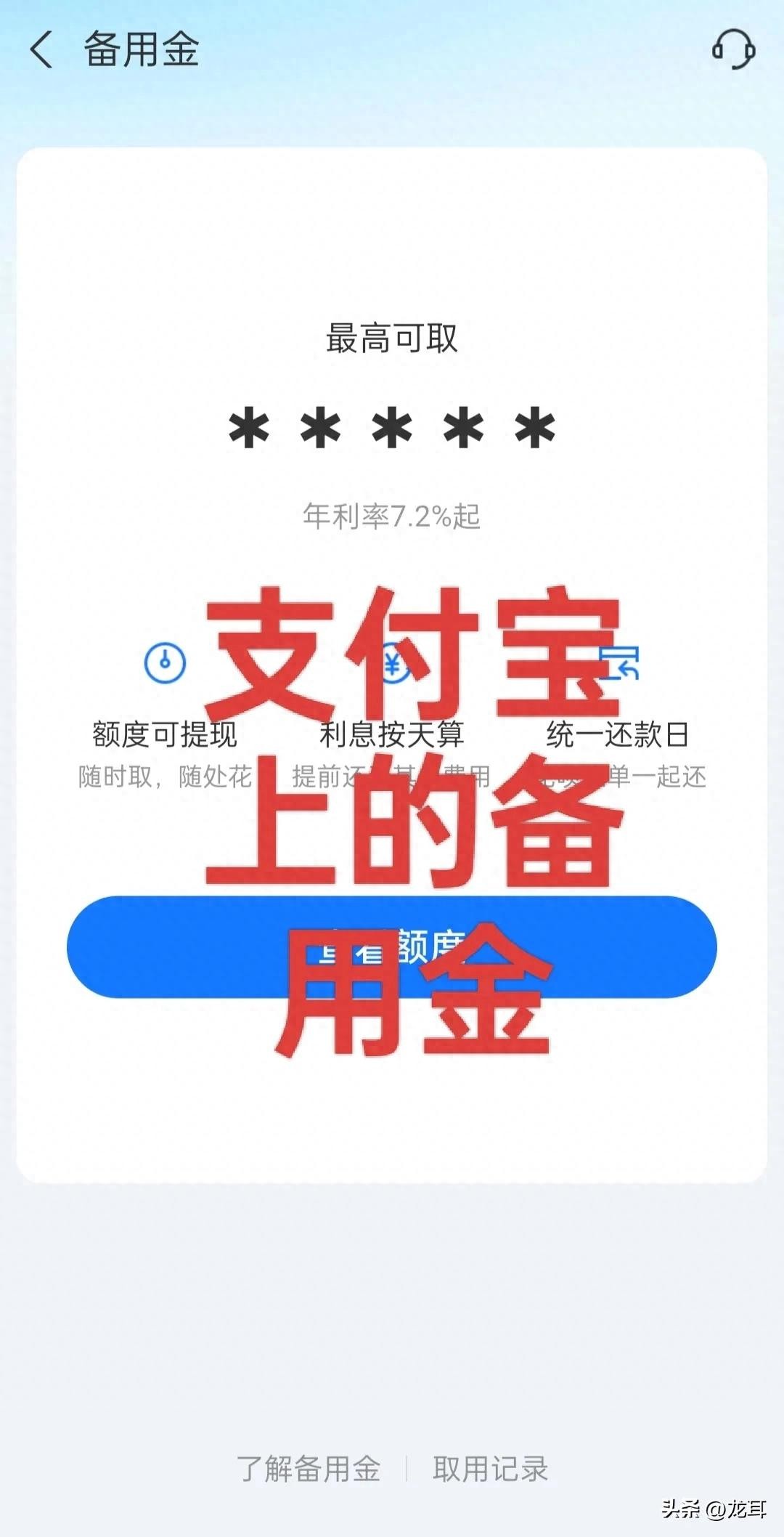The width and height of the screenshot is (784, 1537).
Task: Open the 了解备用金 link
Action: tap(309, 1468)
